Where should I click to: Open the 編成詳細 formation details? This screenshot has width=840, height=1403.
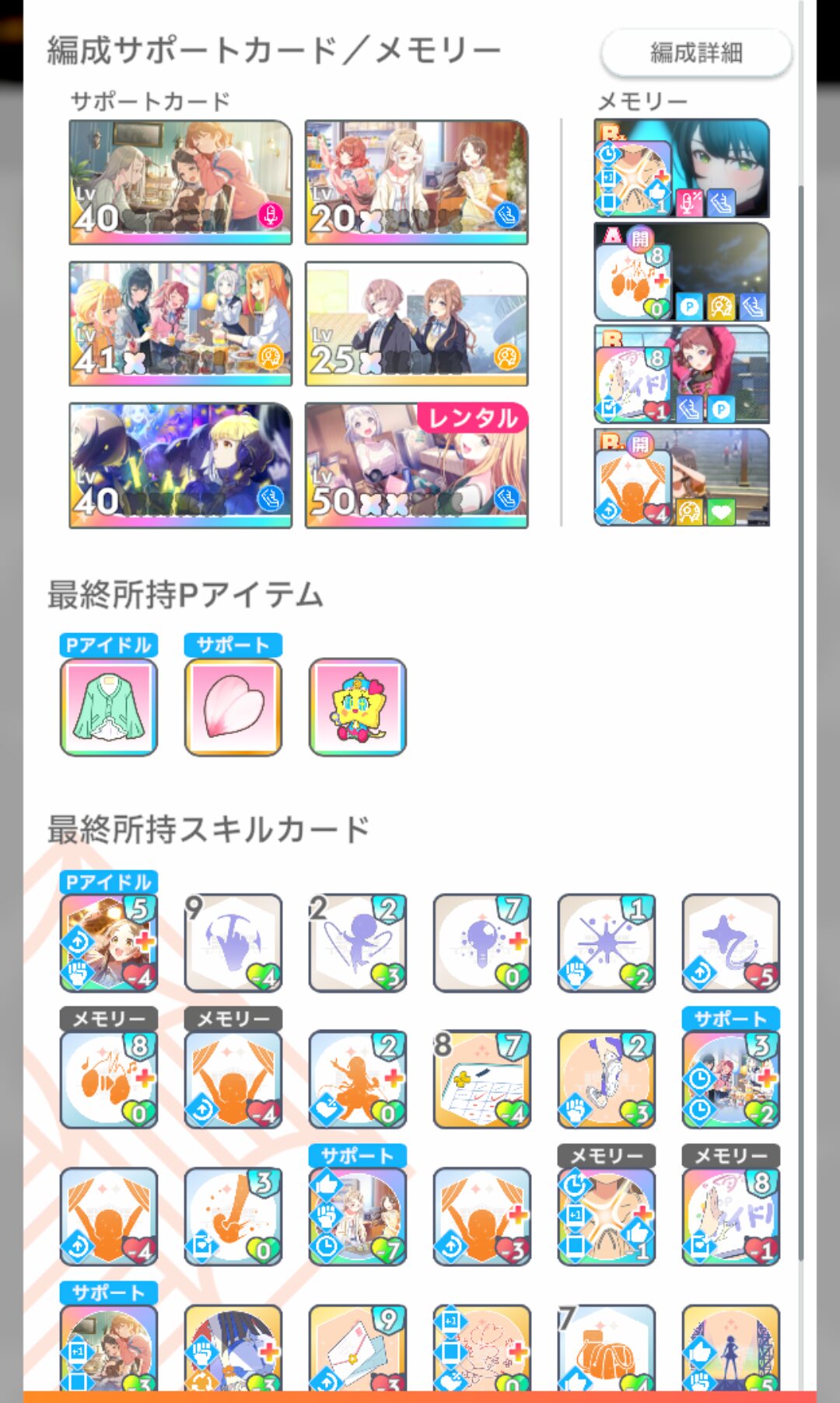pos(696,53)
